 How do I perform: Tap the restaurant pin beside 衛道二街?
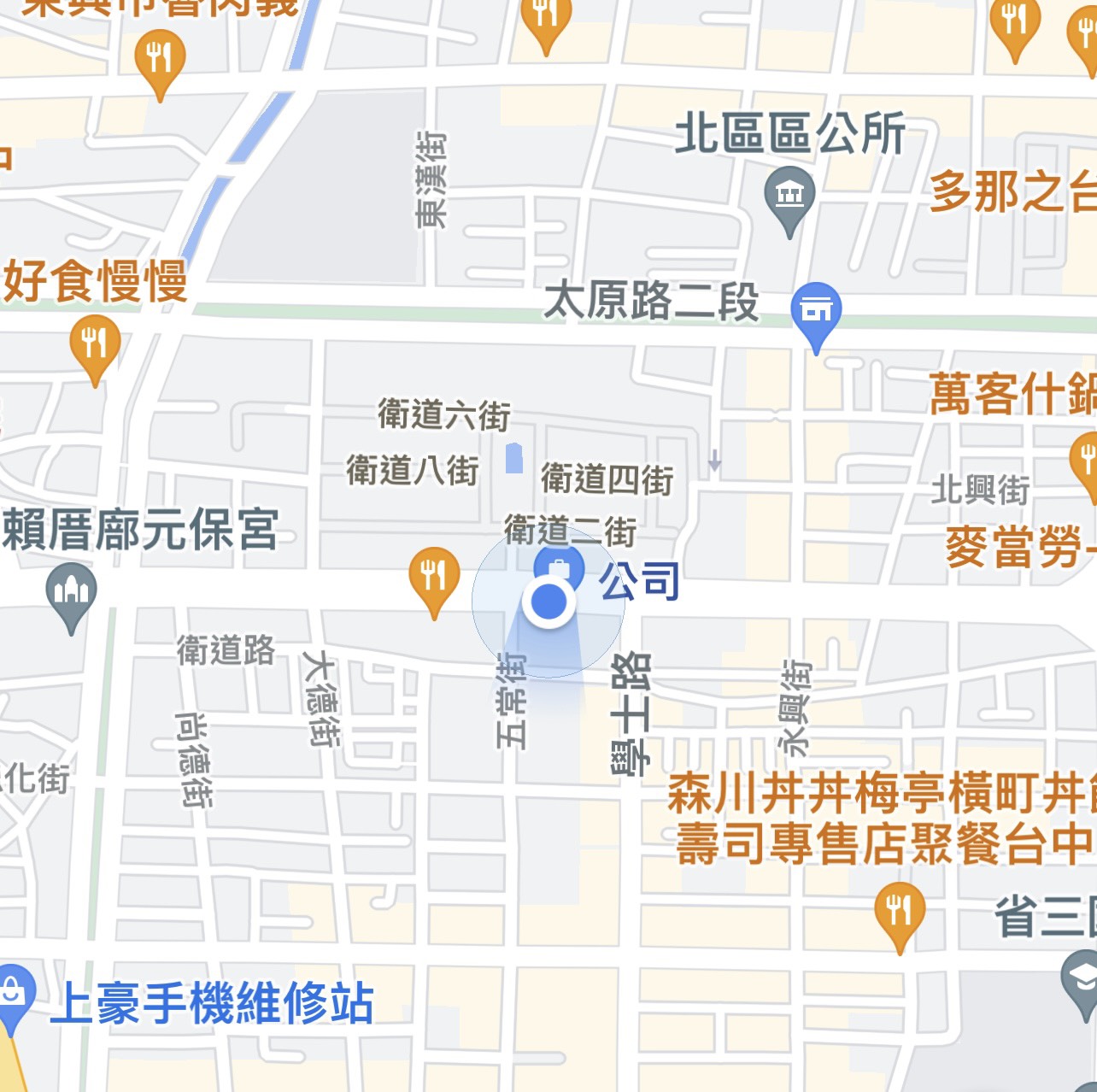(434, 576)
